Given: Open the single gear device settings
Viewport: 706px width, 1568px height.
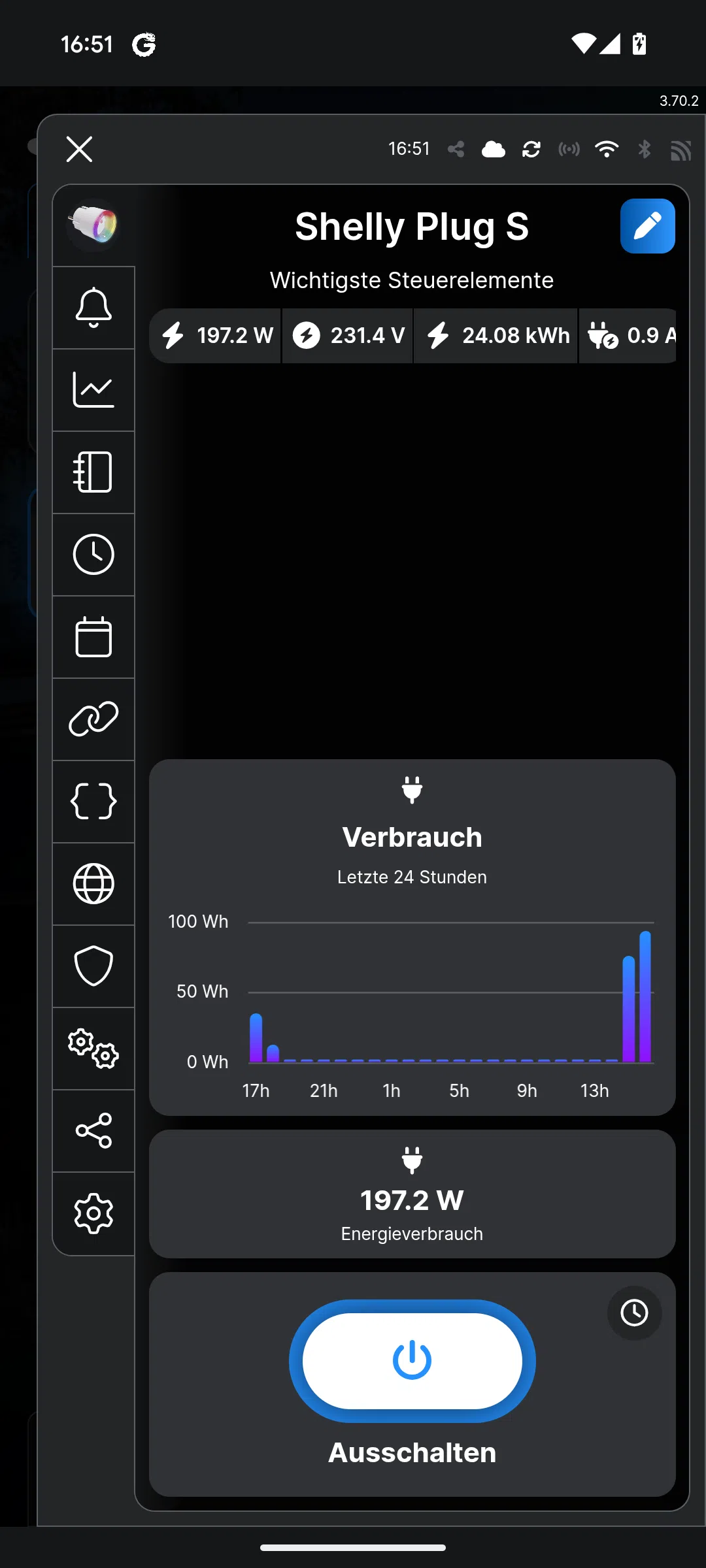Looking at the screenshot, I should pyautogui.click(x=93, y=1214).
